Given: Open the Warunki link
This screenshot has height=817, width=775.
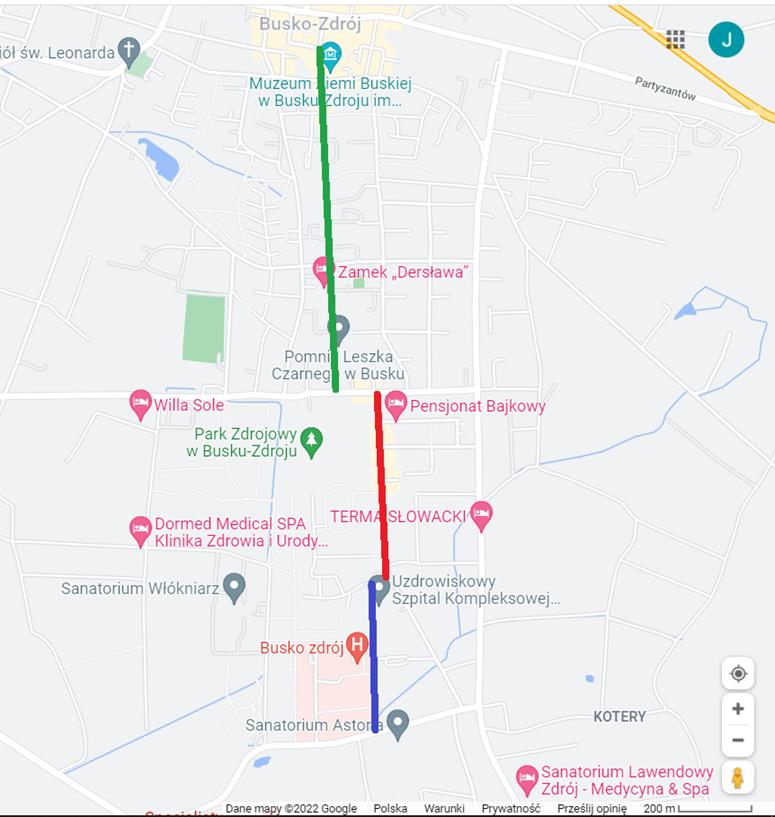Looking at the screenshot, I should click(x=444, y=809).
